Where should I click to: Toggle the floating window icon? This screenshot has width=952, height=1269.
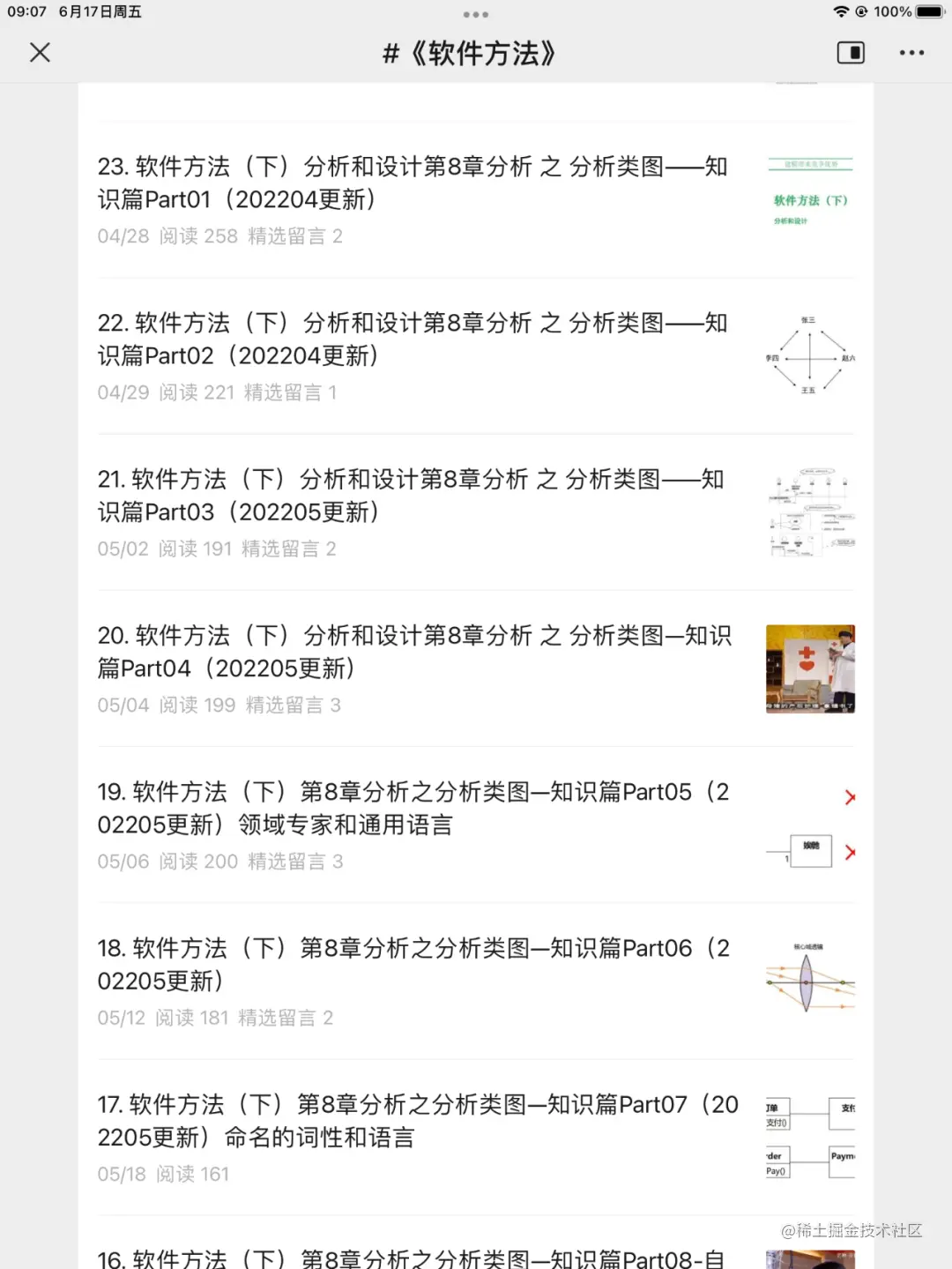tap(851, 53)
